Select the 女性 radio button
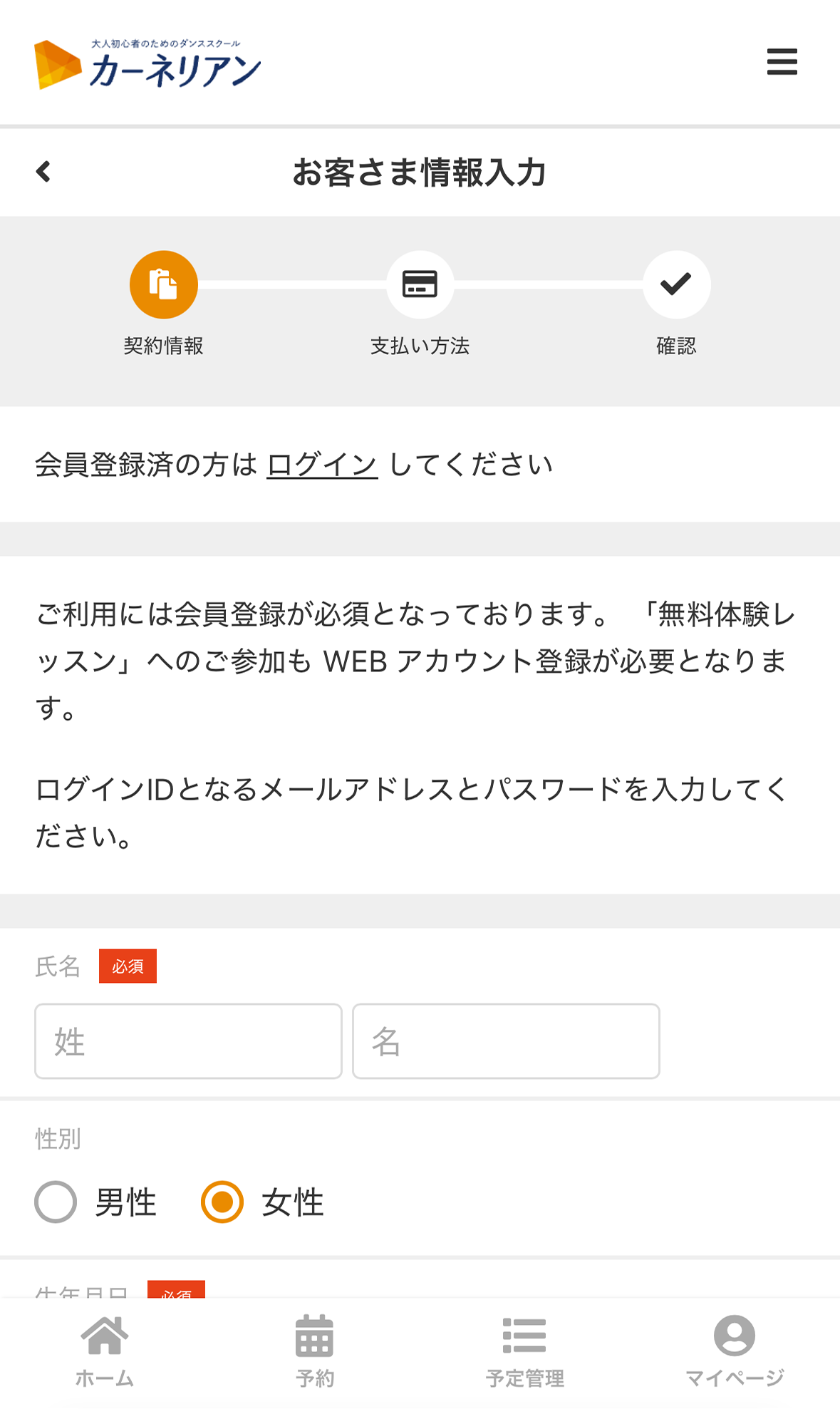Screen dimensions: 840x1409 coord(222,1202)
